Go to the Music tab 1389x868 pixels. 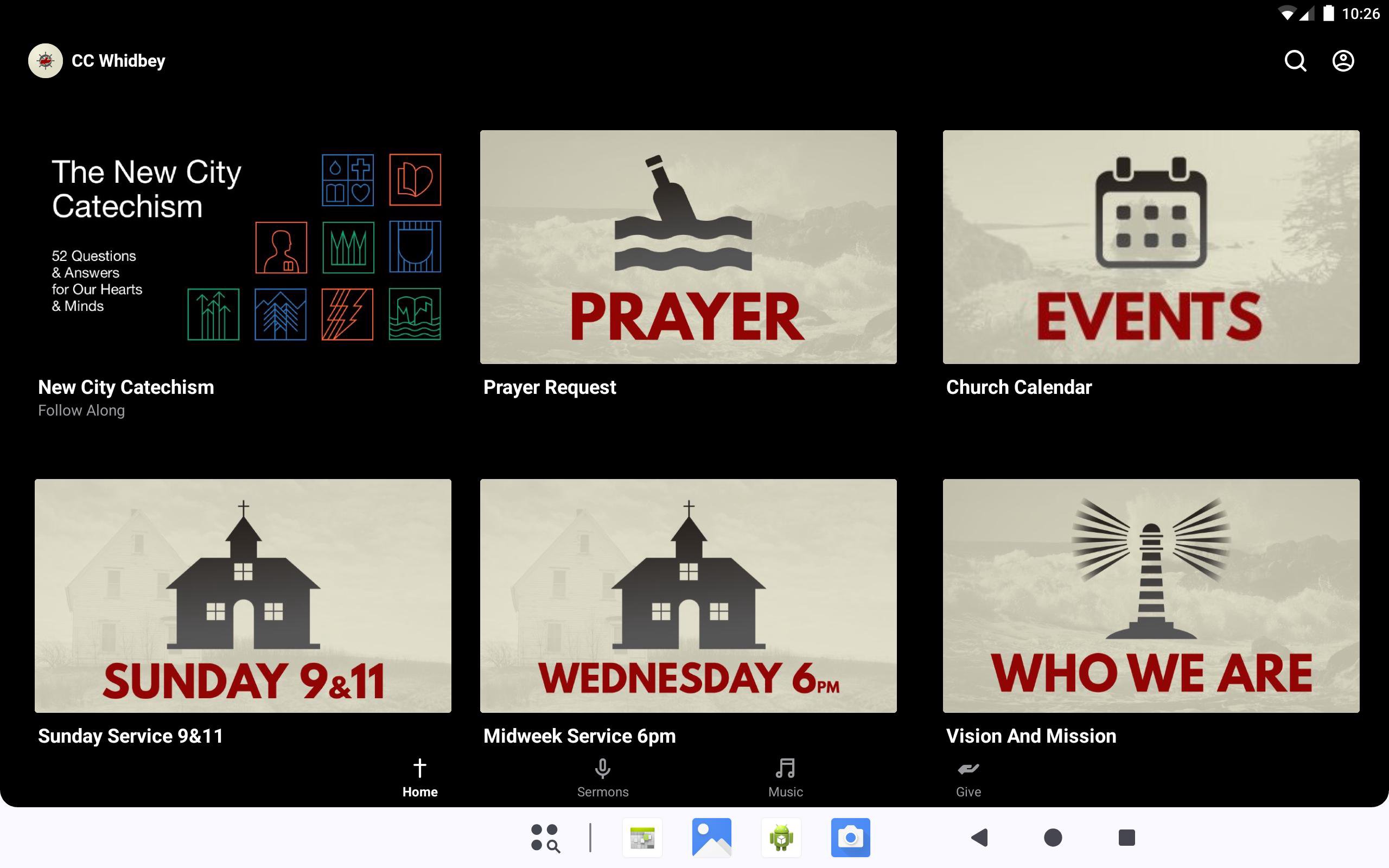(785, 778)
